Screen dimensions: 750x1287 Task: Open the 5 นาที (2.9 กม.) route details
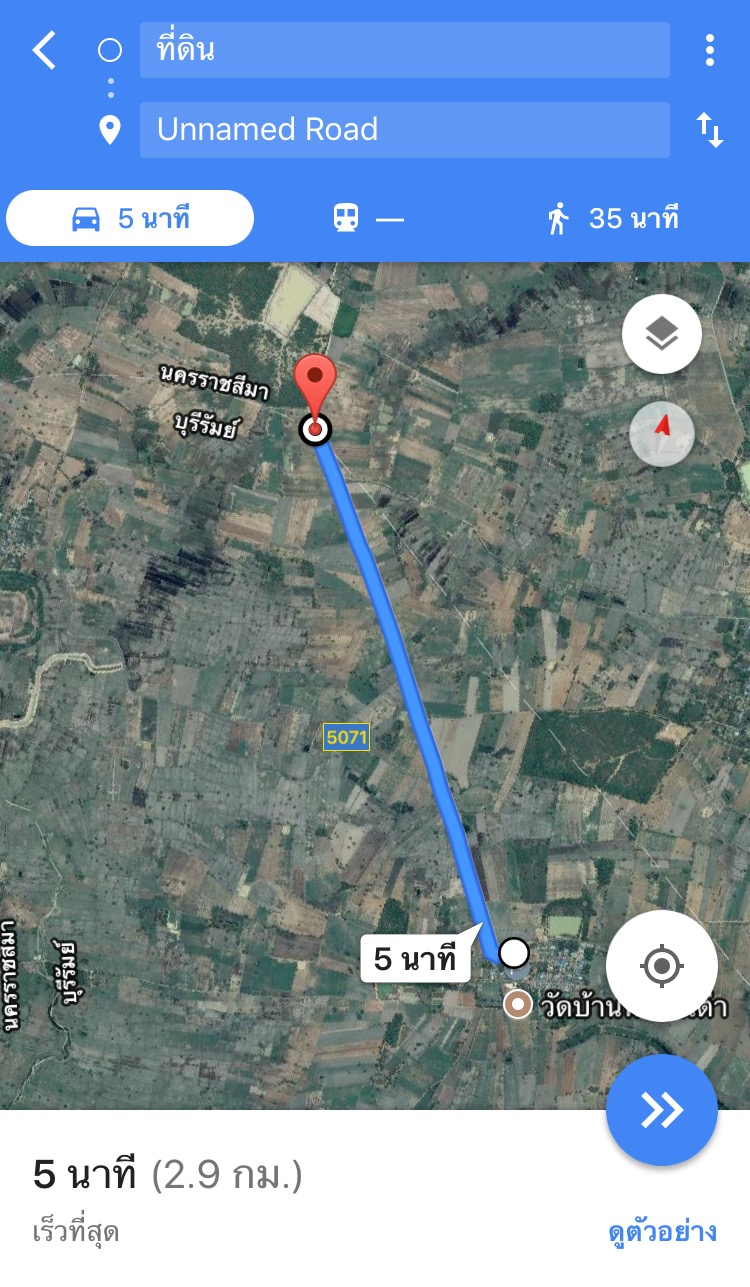tap(167, 1174)
